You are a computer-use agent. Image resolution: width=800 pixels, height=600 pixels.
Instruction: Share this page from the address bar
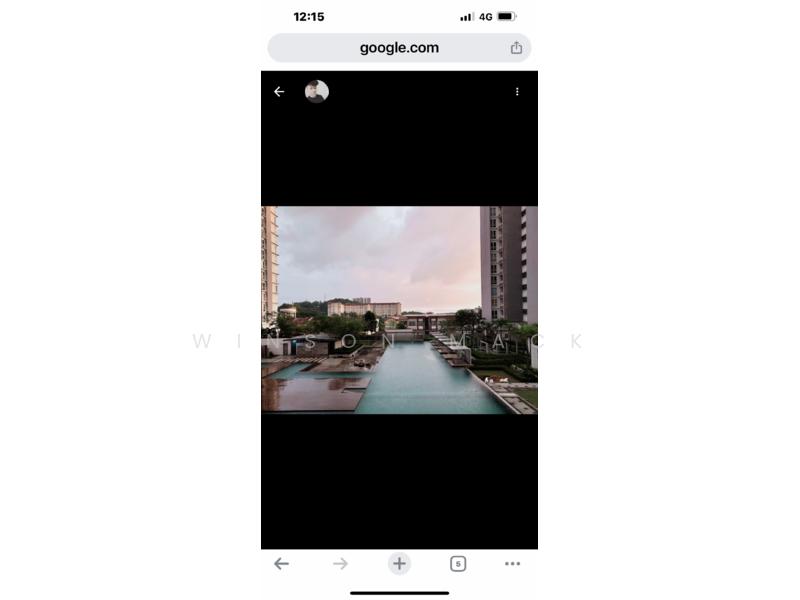516,47
